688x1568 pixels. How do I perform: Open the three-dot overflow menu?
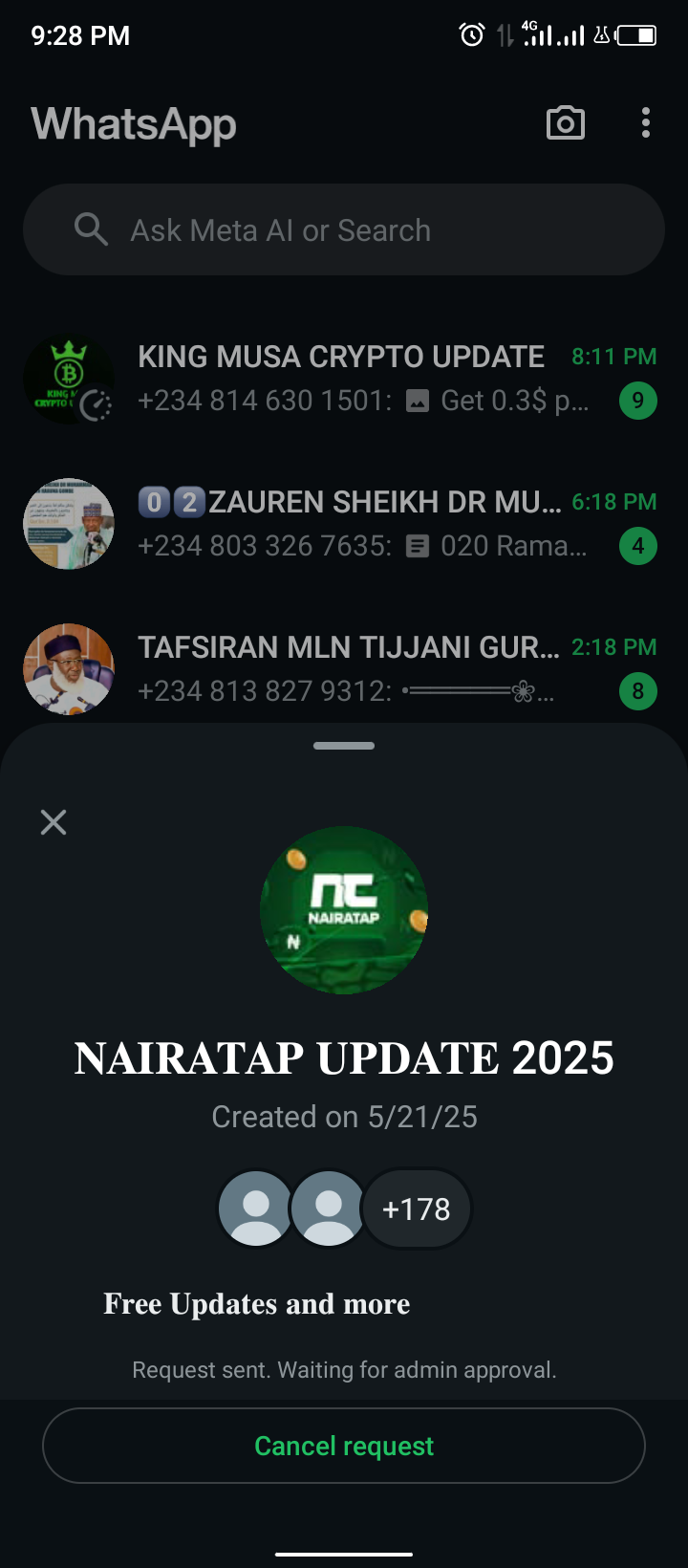tap(646, 123)
